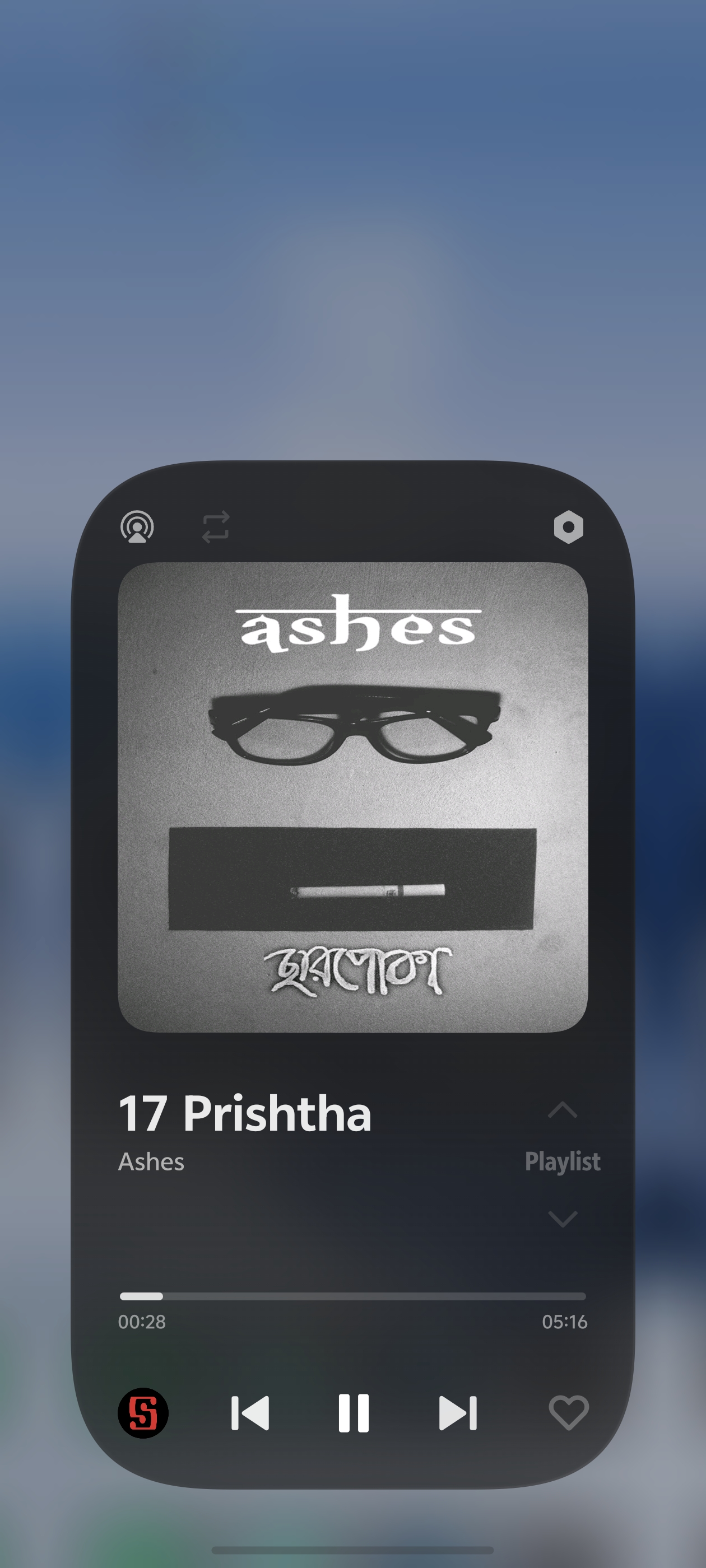Tap the up chevron above Playlist

point(562,1110)
